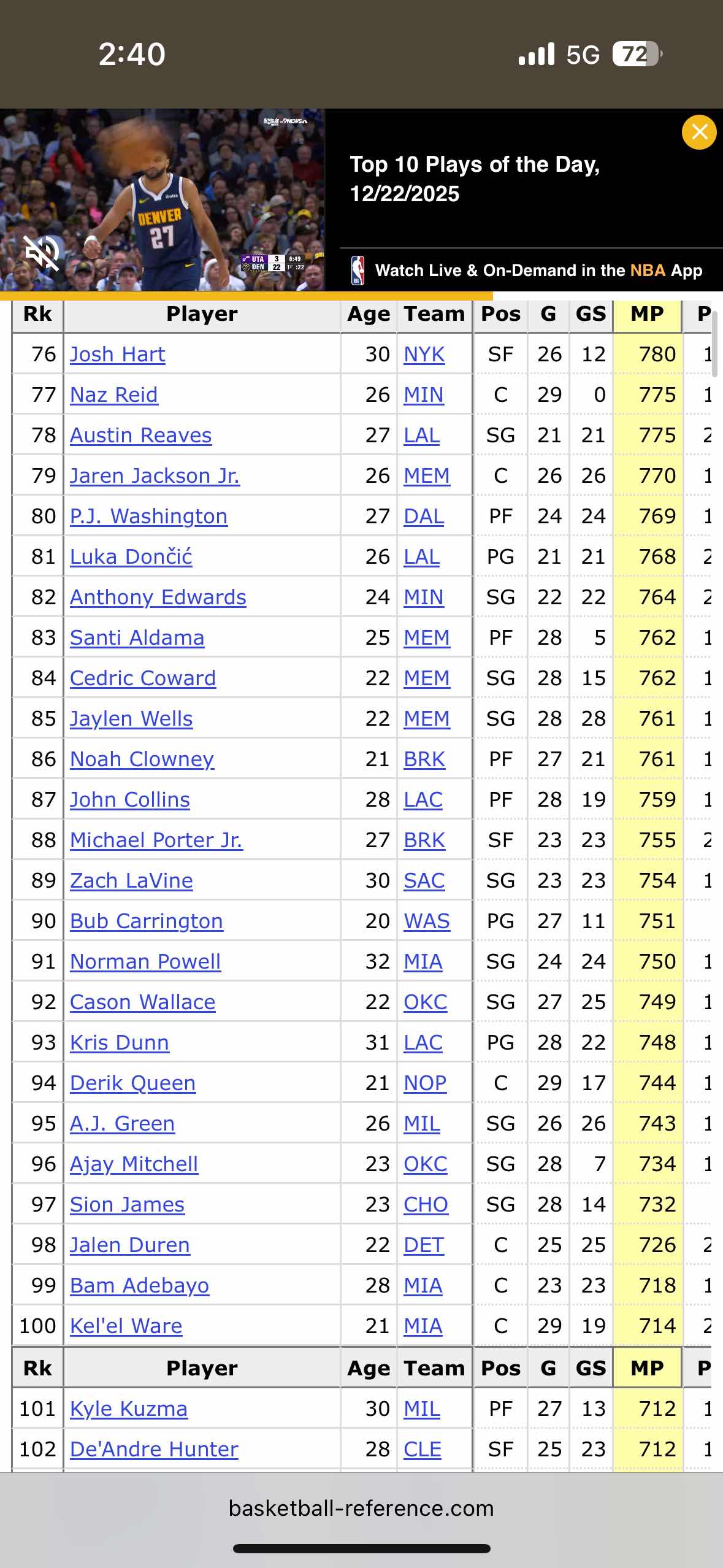723x1568 pixels.
Task: Open Derik Queen's player page
Action: click(x=132, y=1083)
